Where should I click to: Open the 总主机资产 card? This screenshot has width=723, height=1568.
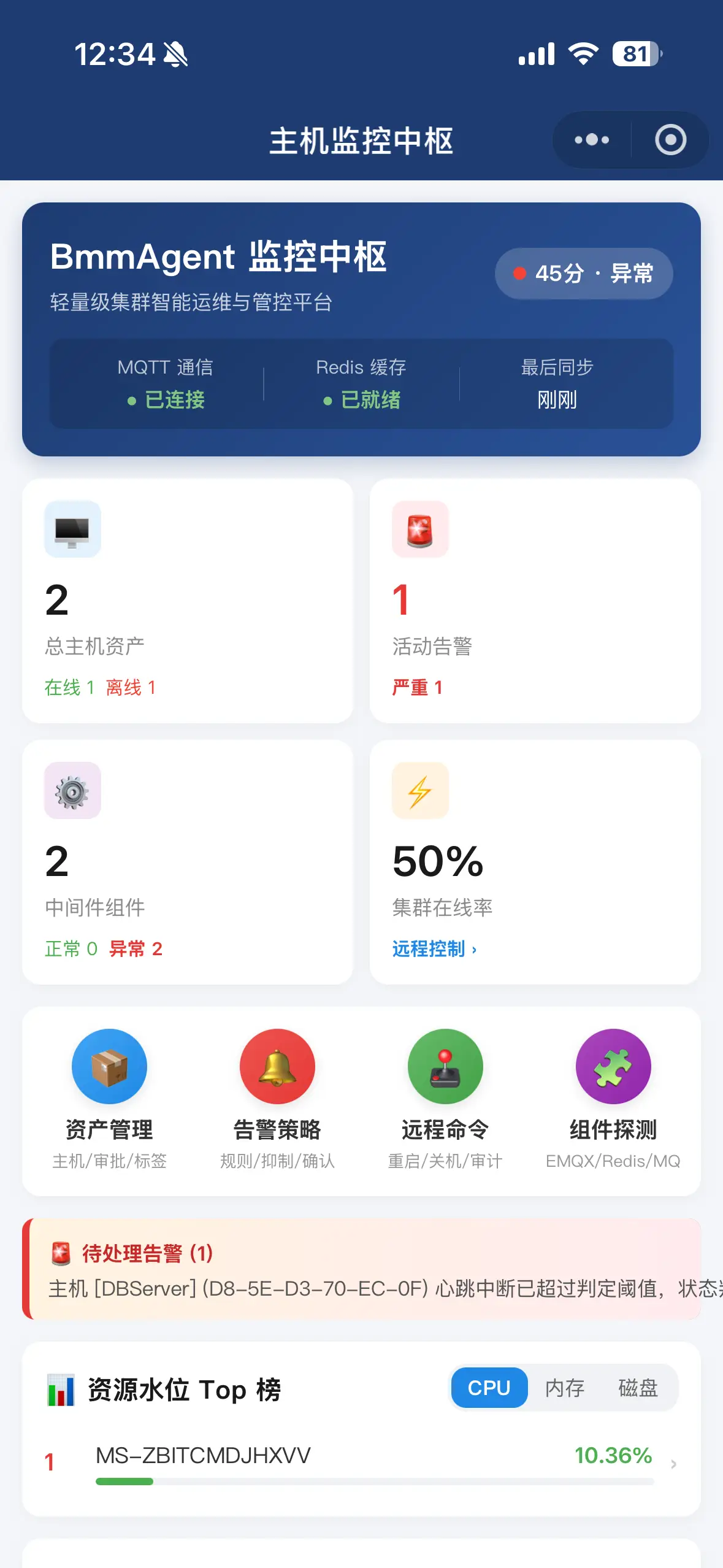tap(188, 601)
